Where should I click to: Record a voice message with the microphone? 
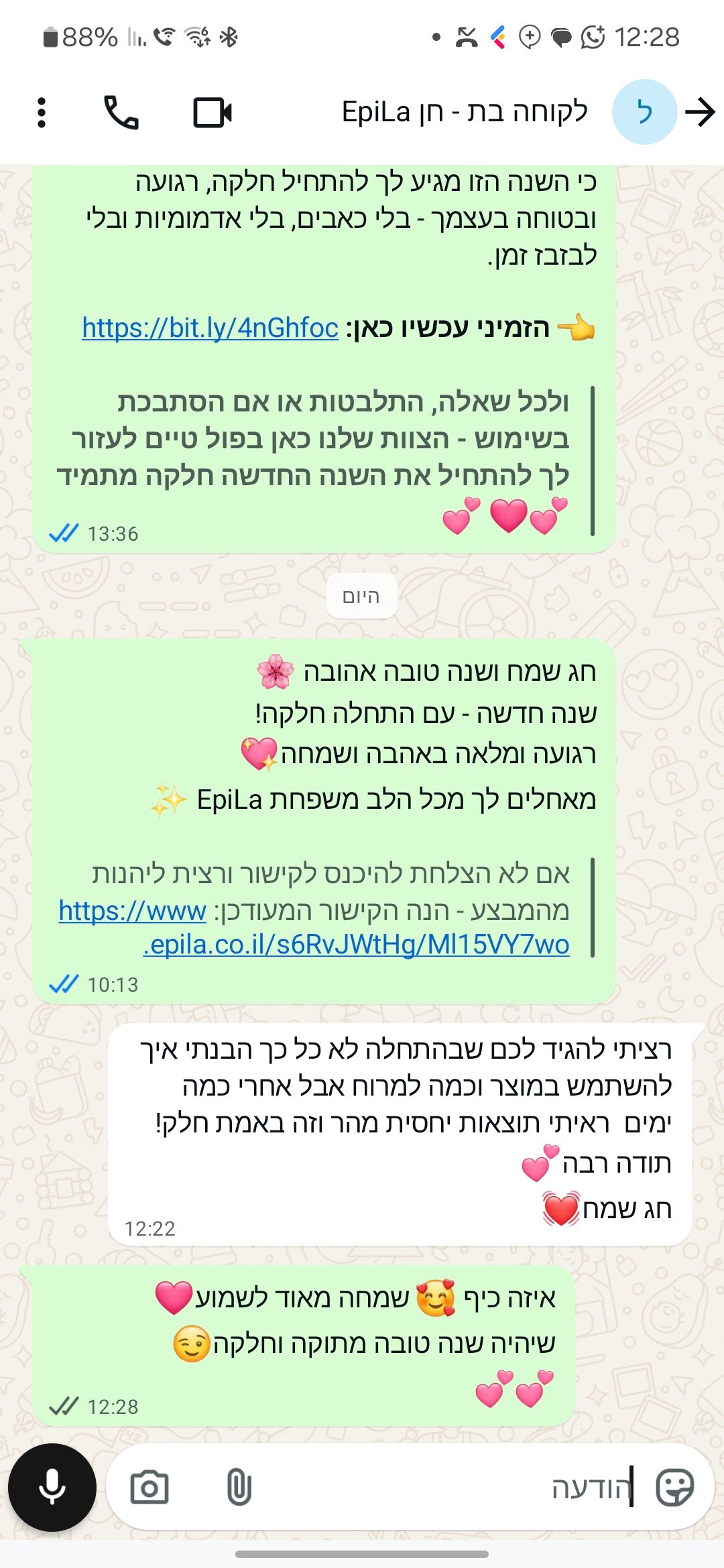pos(52,1488)
